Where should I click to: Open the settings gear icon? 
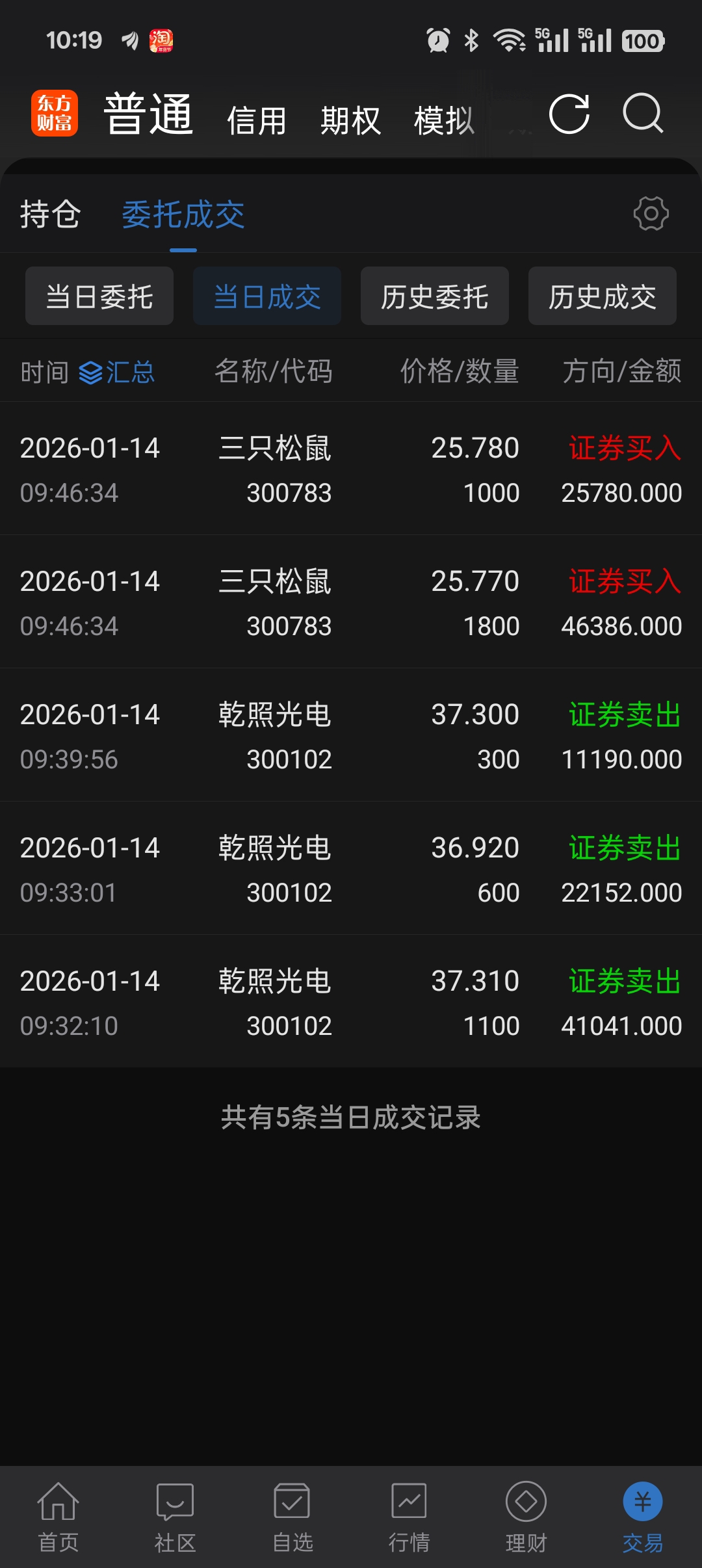[651, 214]
